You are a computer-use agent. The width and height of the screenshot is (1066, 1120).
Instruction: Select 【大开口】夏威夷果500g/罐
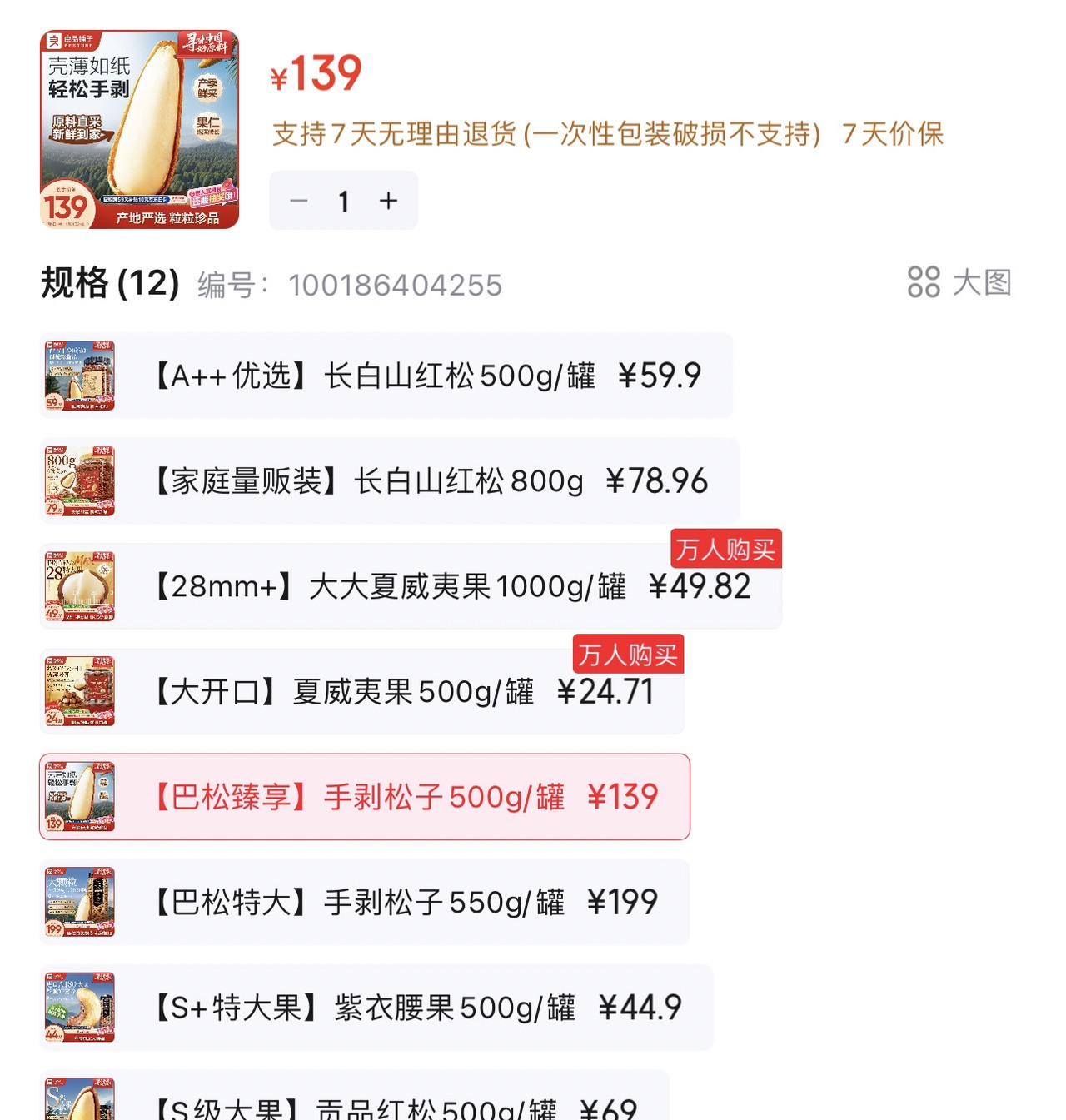pyautogui.click(x=361, y=691)
